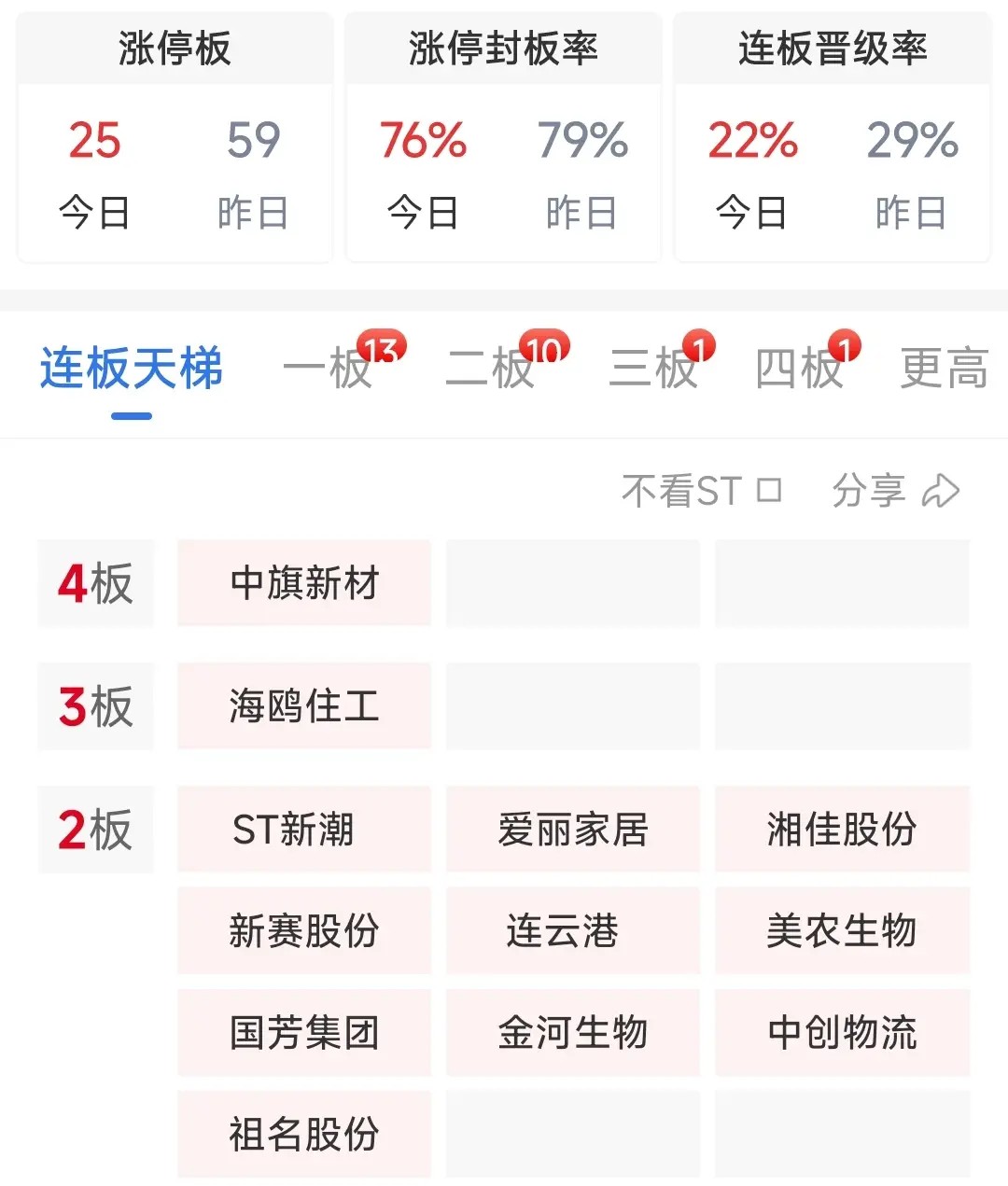Screen dimensions: 1008x1186
Task: Switch to the 一板 tab
Action: click(x=329, y=368)
